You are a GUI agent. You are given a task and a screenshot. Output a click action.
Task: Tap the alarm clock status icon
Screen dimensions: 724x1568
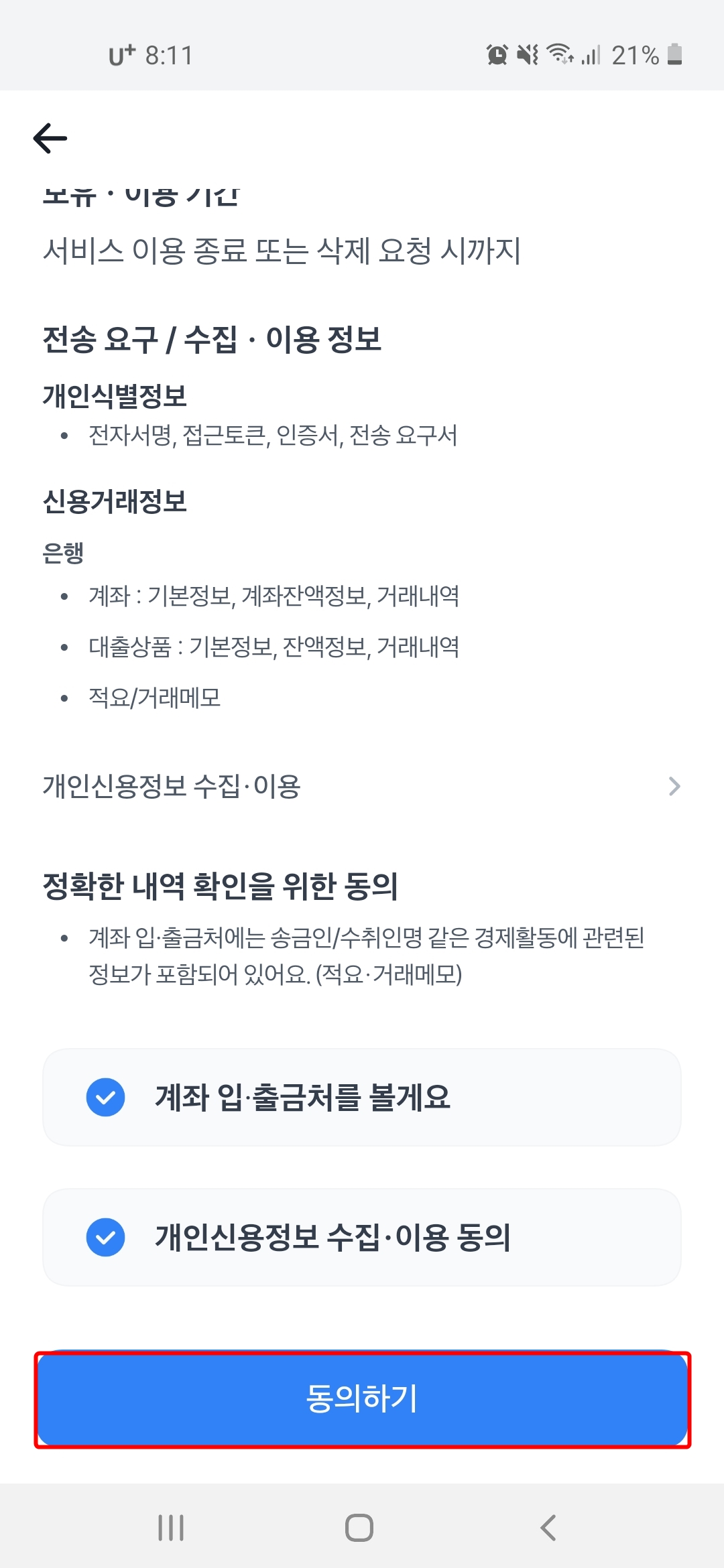[x=497, y=56]
